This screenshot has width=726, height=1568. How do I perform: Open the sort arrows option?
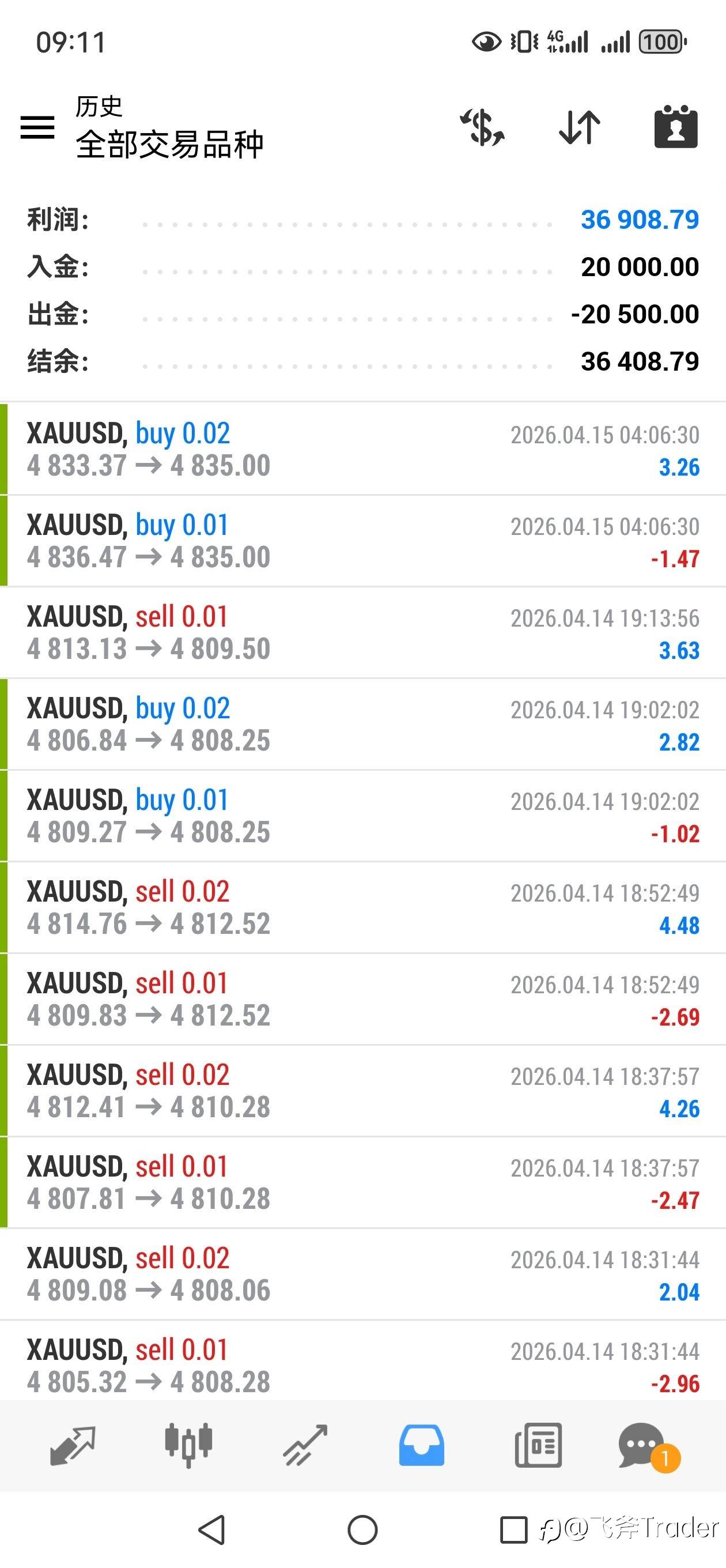579,128
